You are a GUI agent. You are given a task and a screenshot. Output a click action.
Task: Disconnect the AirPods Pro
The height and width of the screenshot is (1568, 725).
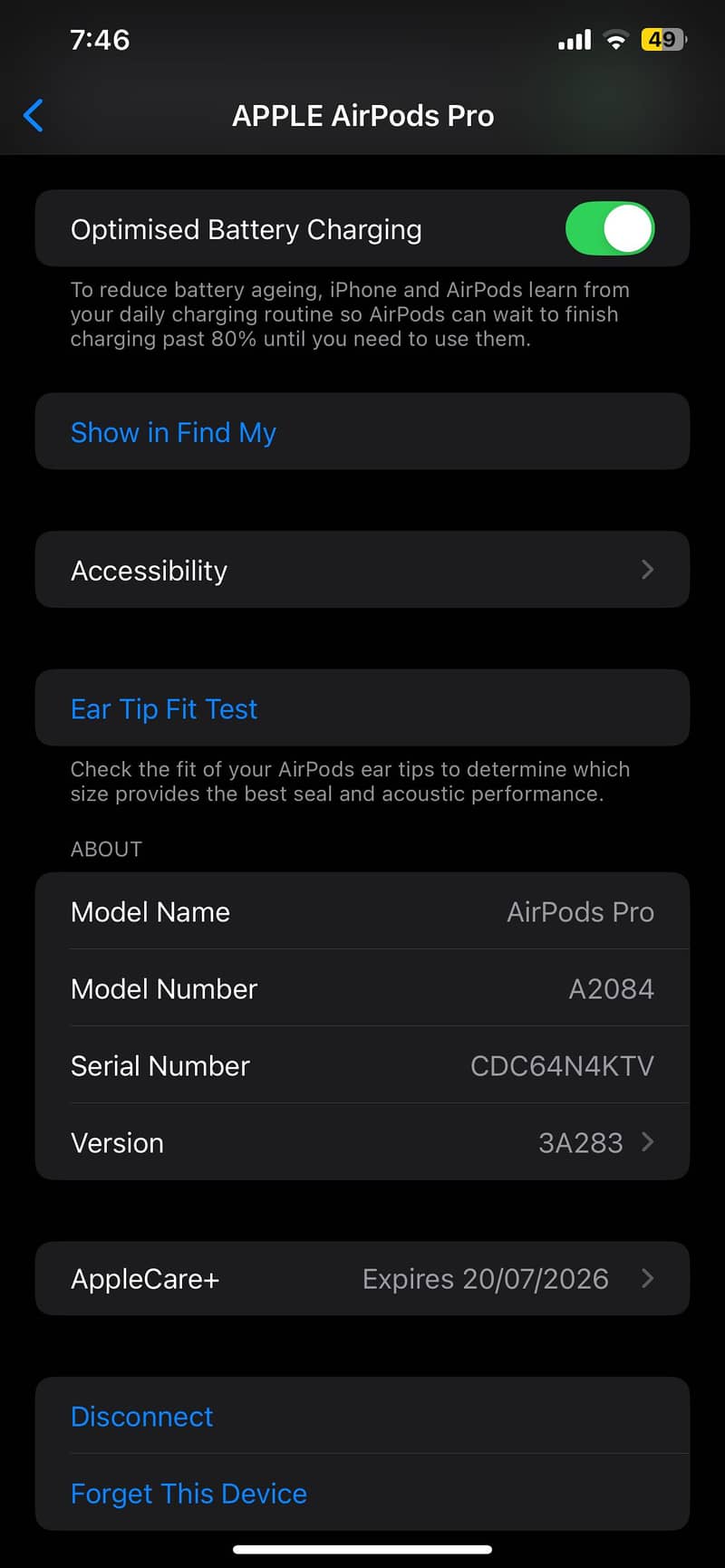pyautogui.click(x=141, y=1416)
